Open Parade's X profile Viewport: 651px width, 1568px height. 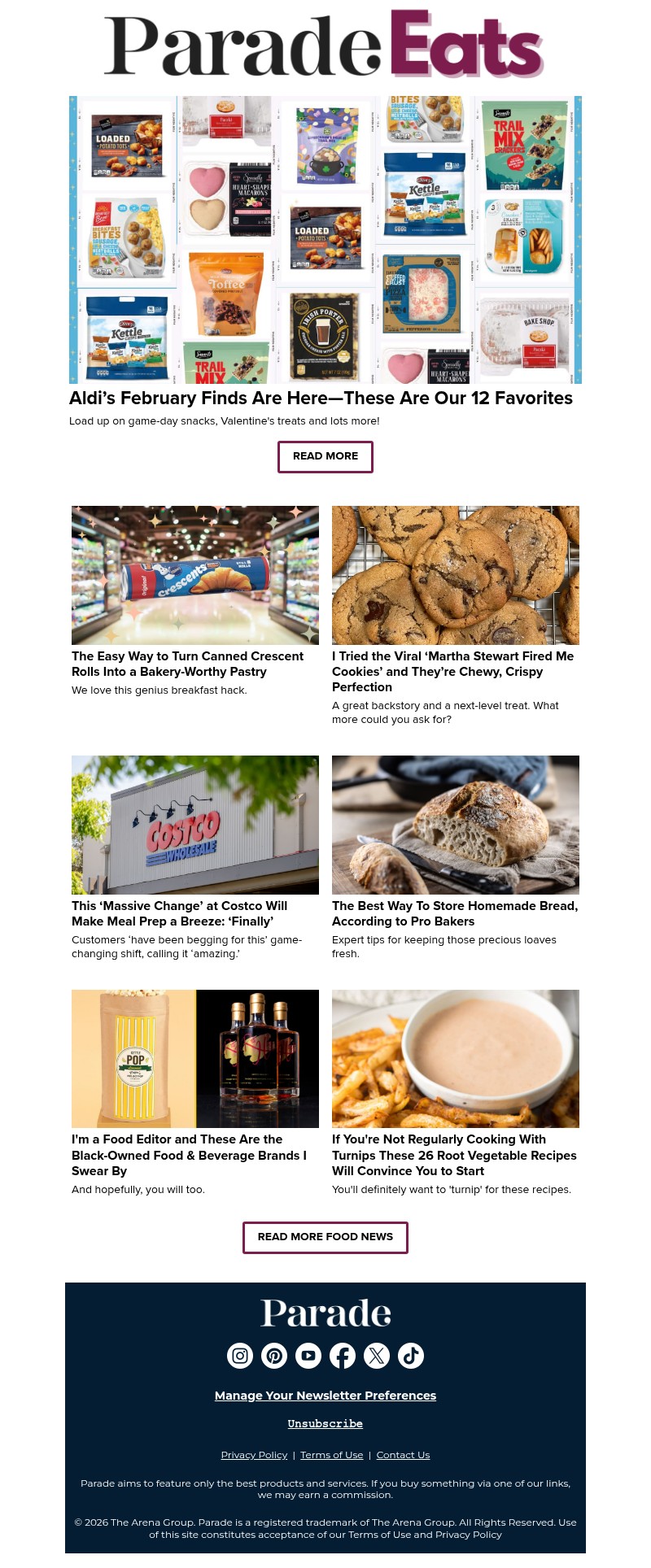(377, 1356)
